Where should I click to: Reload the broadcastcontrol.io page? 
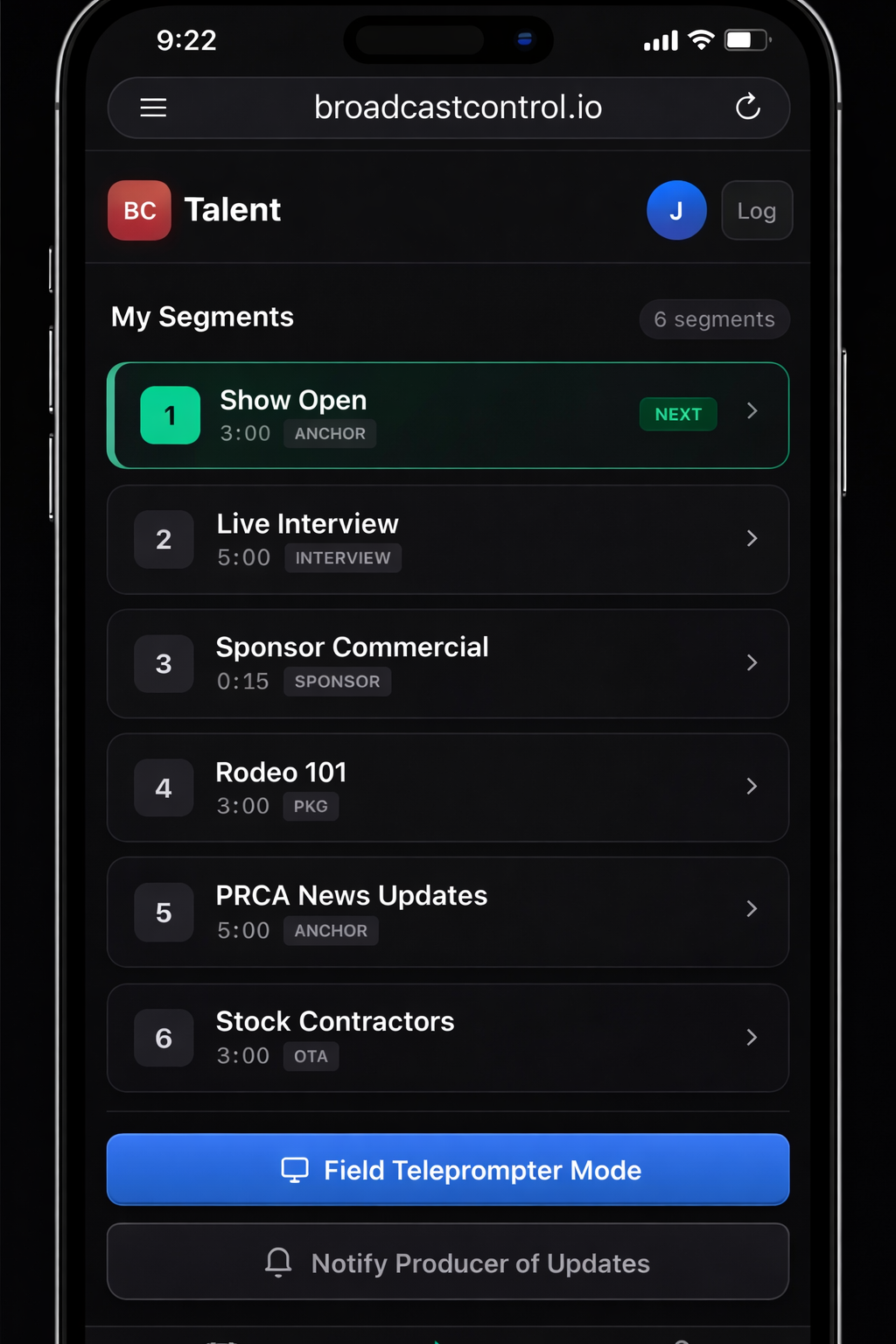tap(747, 108)
